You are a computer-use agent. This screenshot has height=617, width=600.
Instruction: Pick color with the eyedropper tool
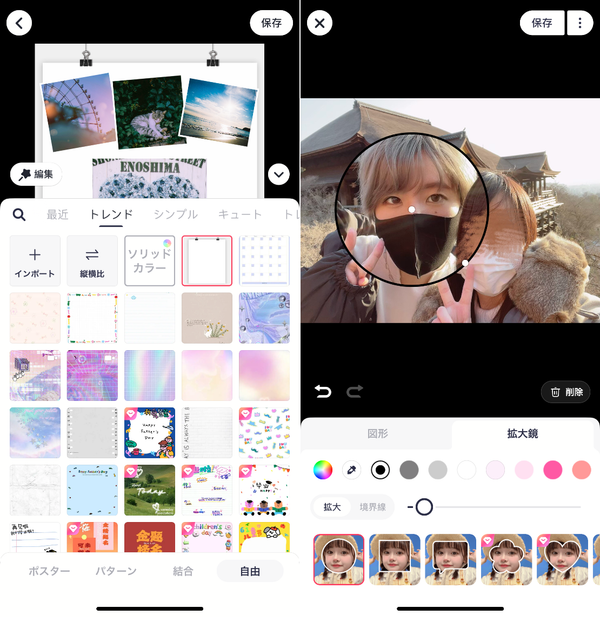click(x=351, y=470)
